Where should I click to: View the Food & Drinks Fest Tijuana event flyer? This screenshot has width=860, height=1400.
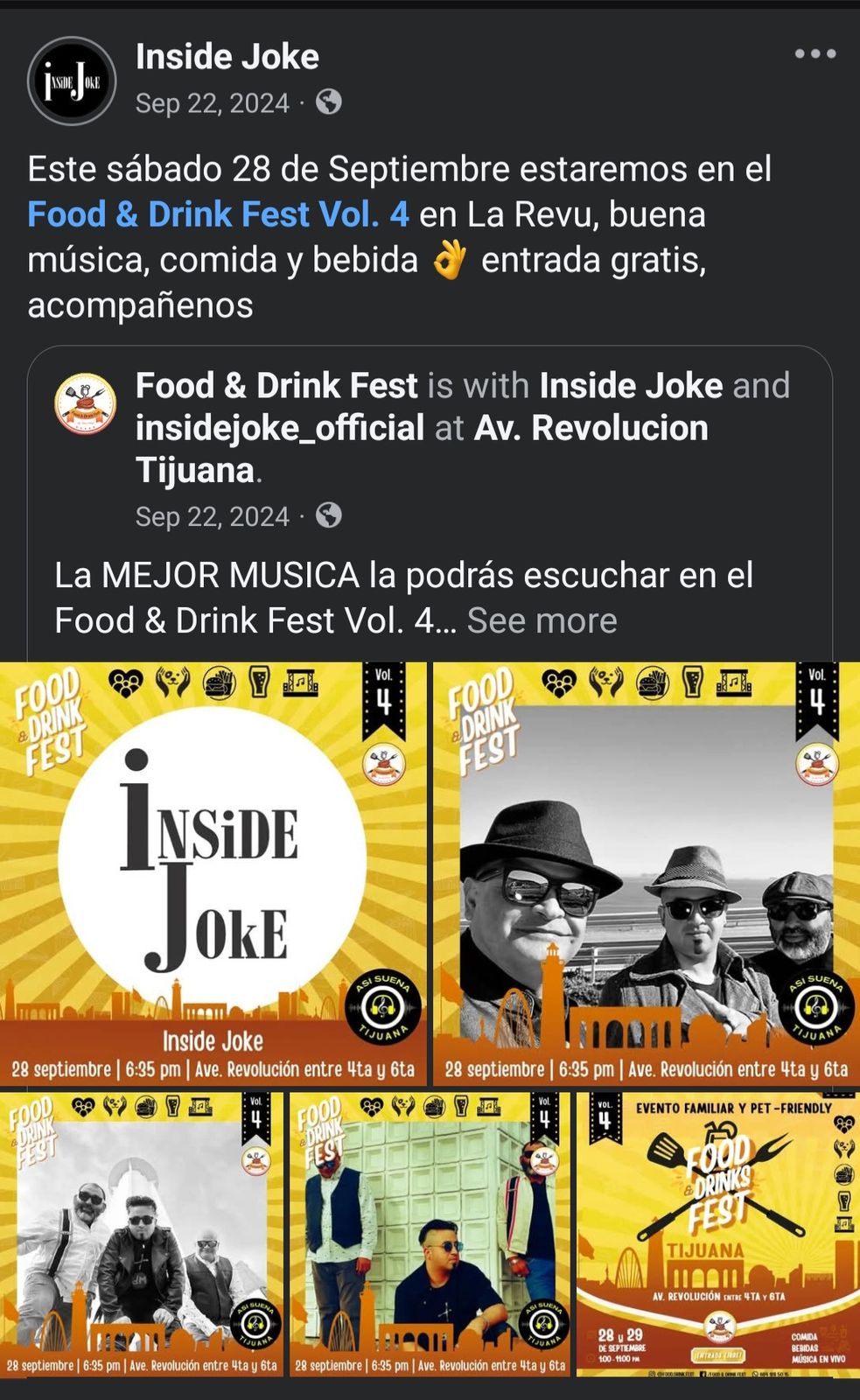(x=717, y=1234)
